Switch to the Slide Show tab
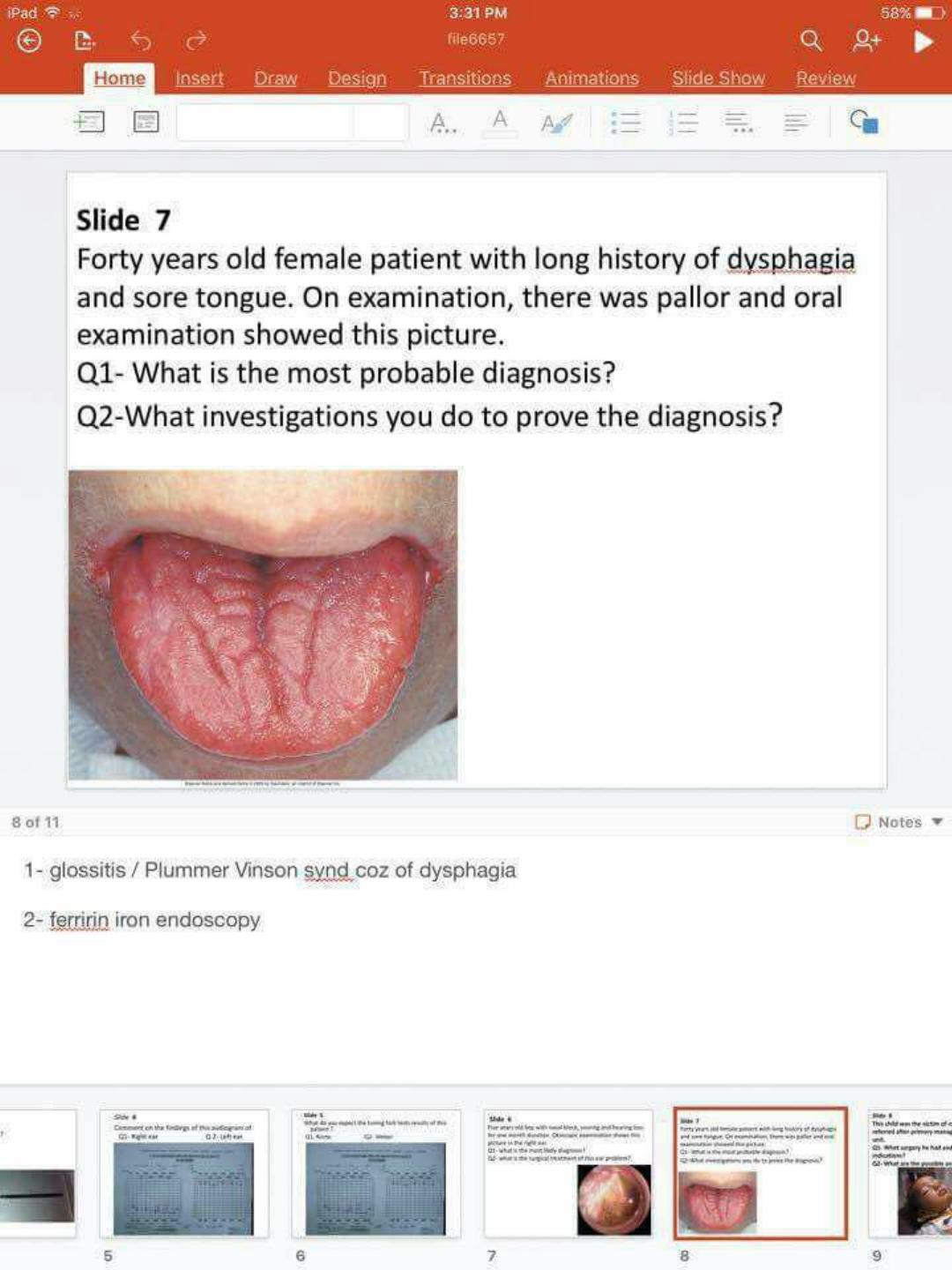 click(718, 78)
